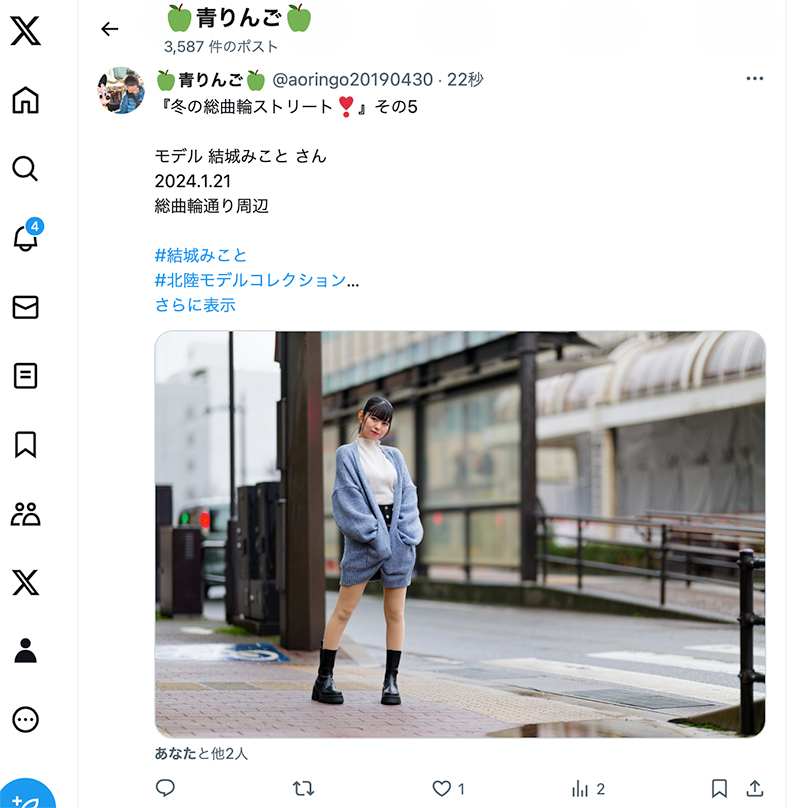Image resolution: width=800 pixels, height=808 pixels.
Task: Open the notifications bell
Action: (x=25, y=238)
